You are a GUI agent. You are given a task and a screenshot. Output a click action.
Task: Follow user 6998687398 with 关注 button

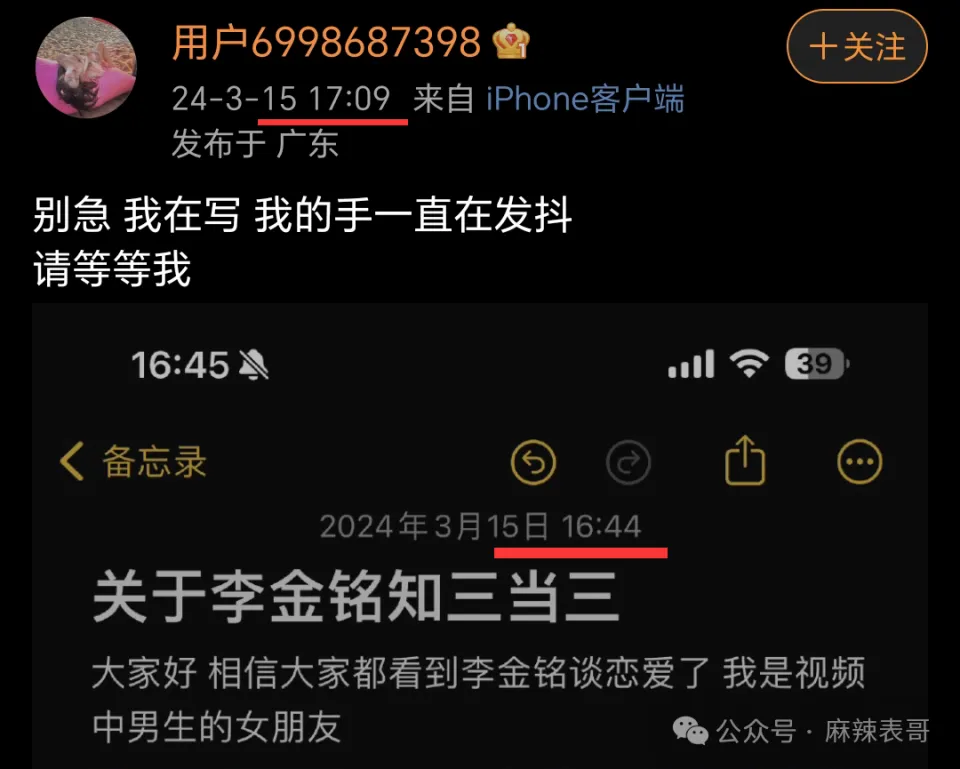tap(857, 46)
